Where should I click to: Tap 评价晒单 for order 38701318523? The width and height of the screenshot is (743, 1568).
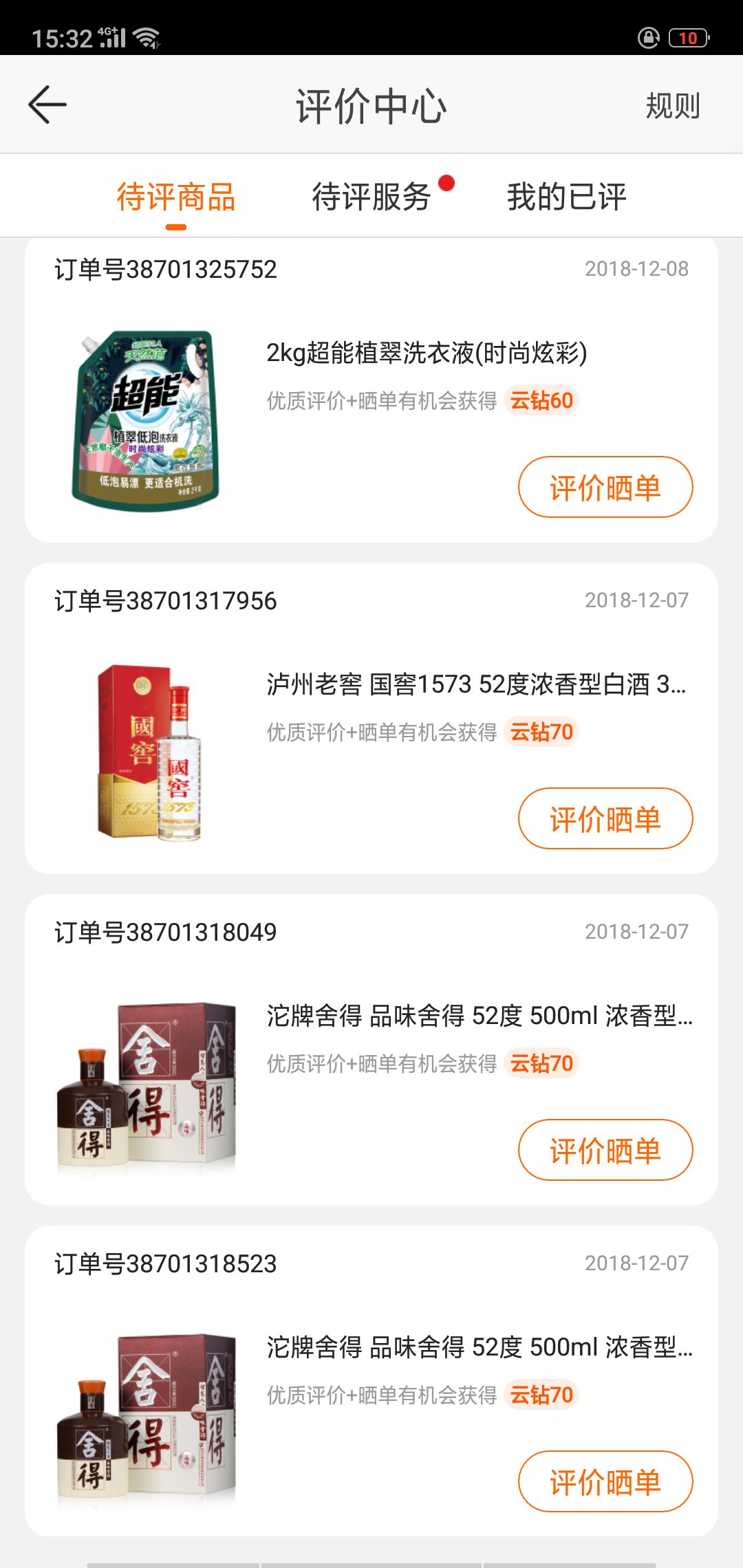pyautogui.click(x=605, y=1481)
